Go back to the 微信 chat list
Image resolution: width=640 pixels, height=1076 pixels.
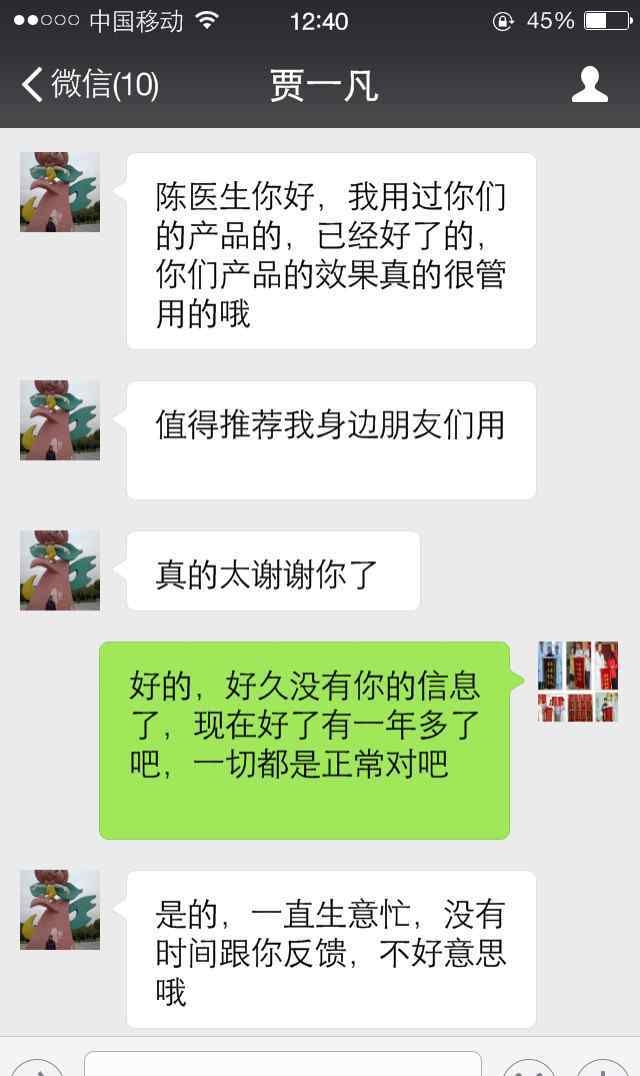coord(88,85)
